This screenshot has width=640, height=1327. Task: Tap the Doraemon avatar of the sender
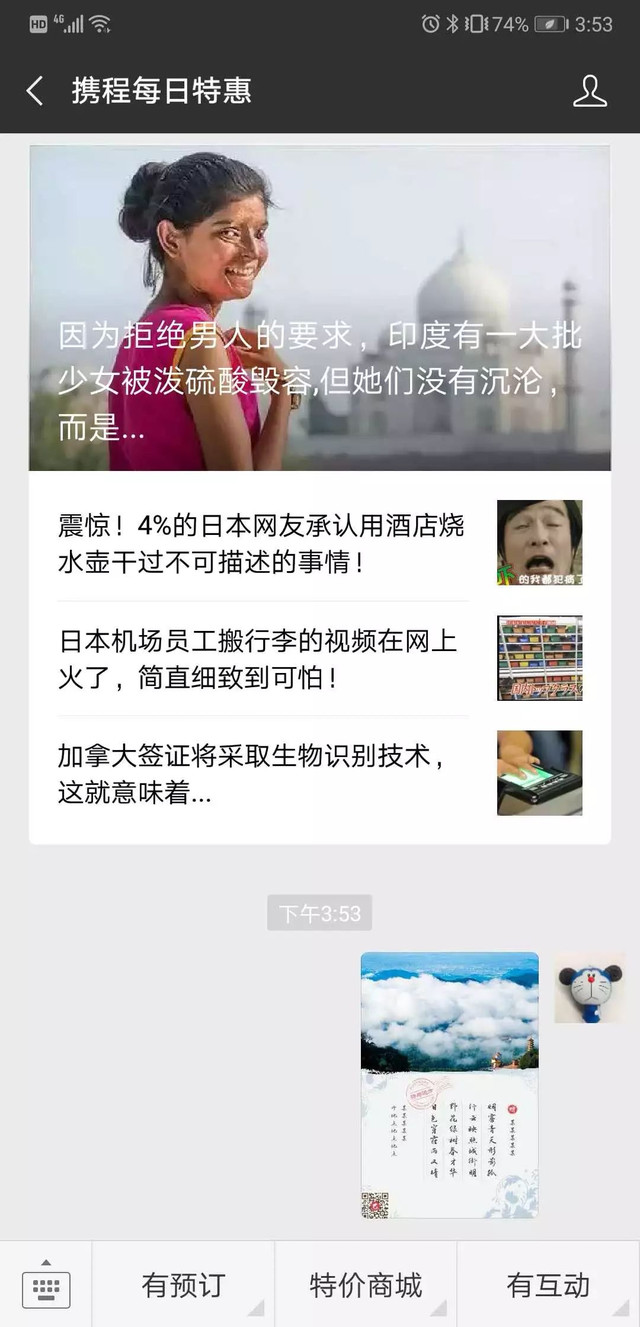click(x=589, y=988)
